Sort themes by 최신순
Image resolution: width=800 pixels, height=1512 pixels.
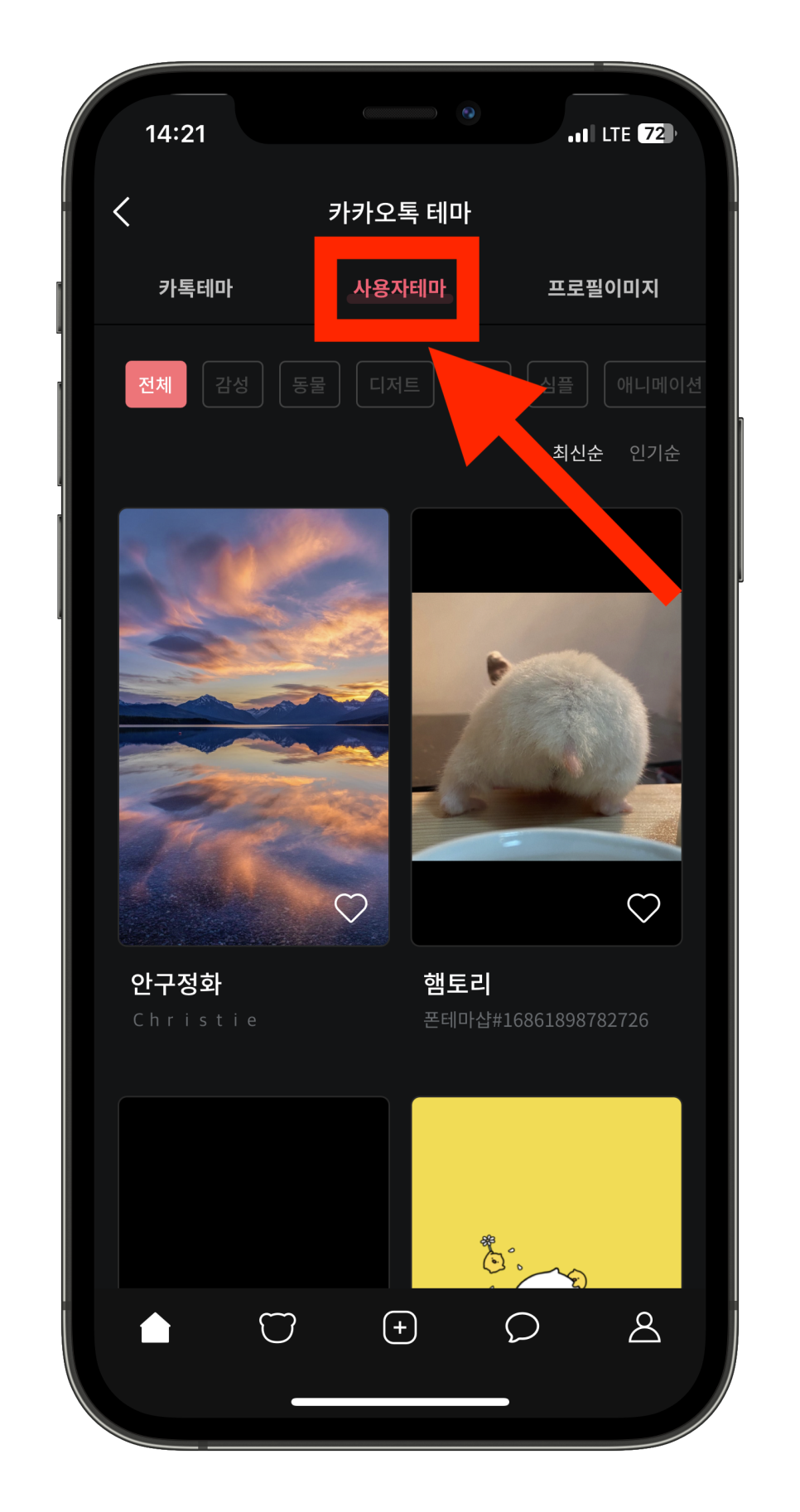(577, 453)
